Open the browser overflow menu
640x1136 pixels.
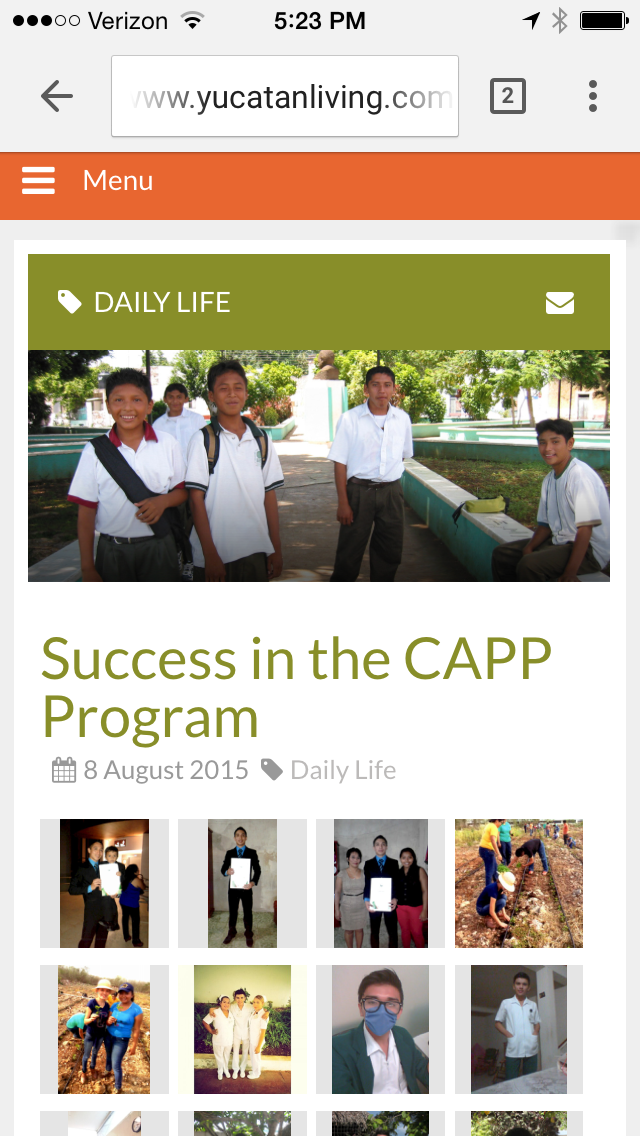pos(593,96)
